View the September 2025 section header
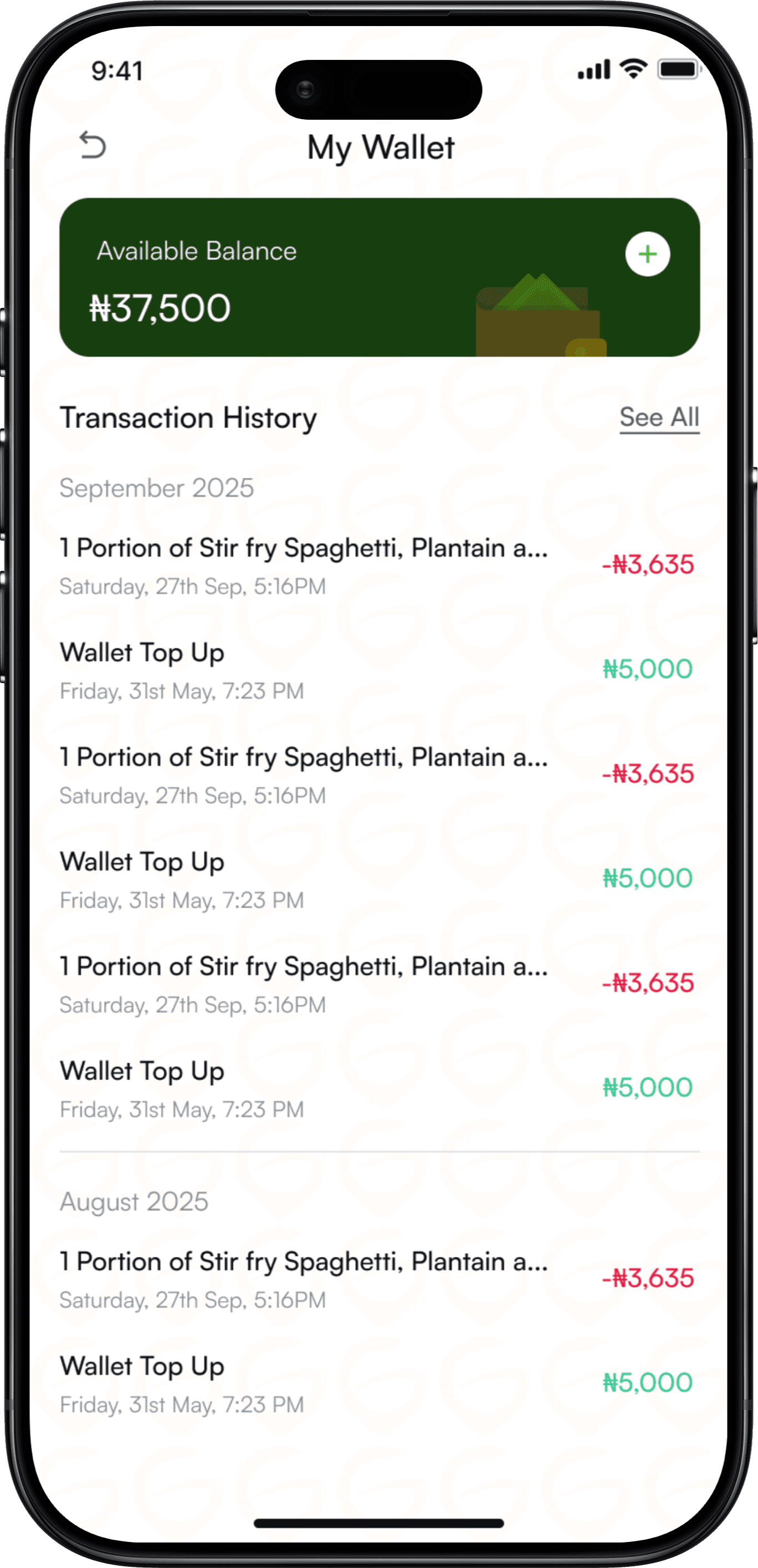758x1568 pixels. coord(157,487)
